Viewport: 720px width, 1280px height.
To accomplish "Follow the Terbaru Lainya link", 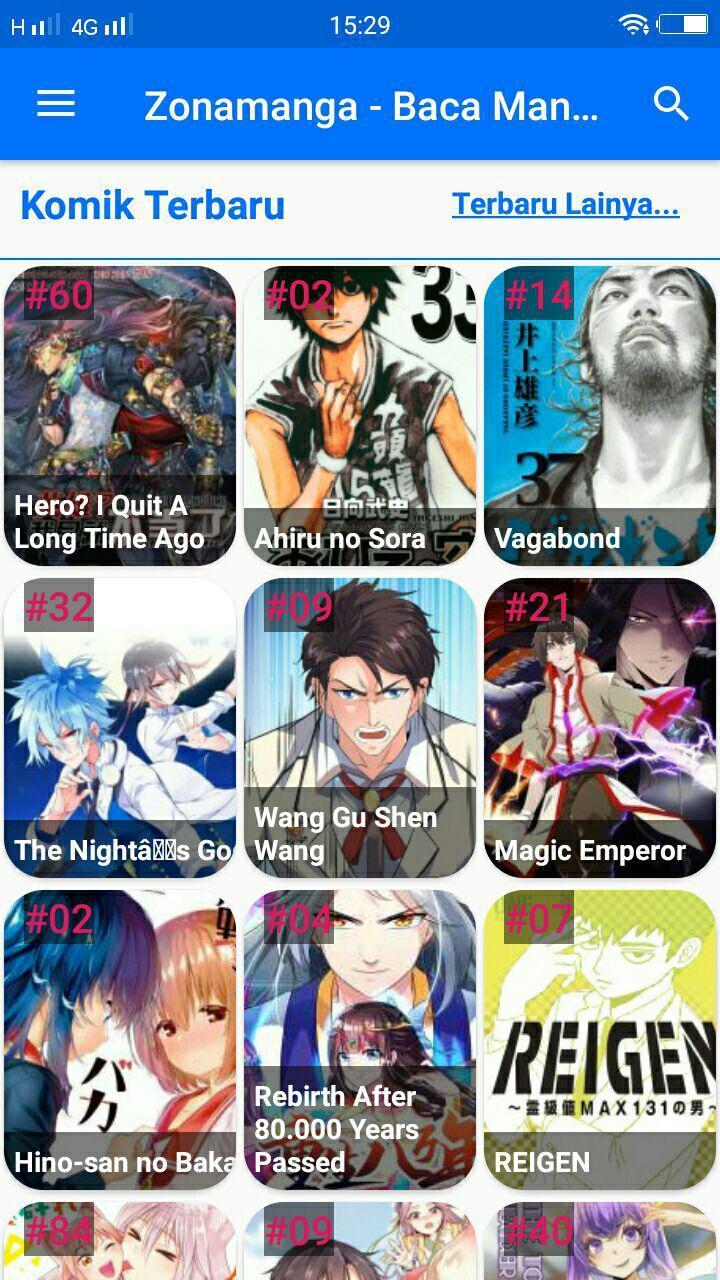I will pos(565,204).
